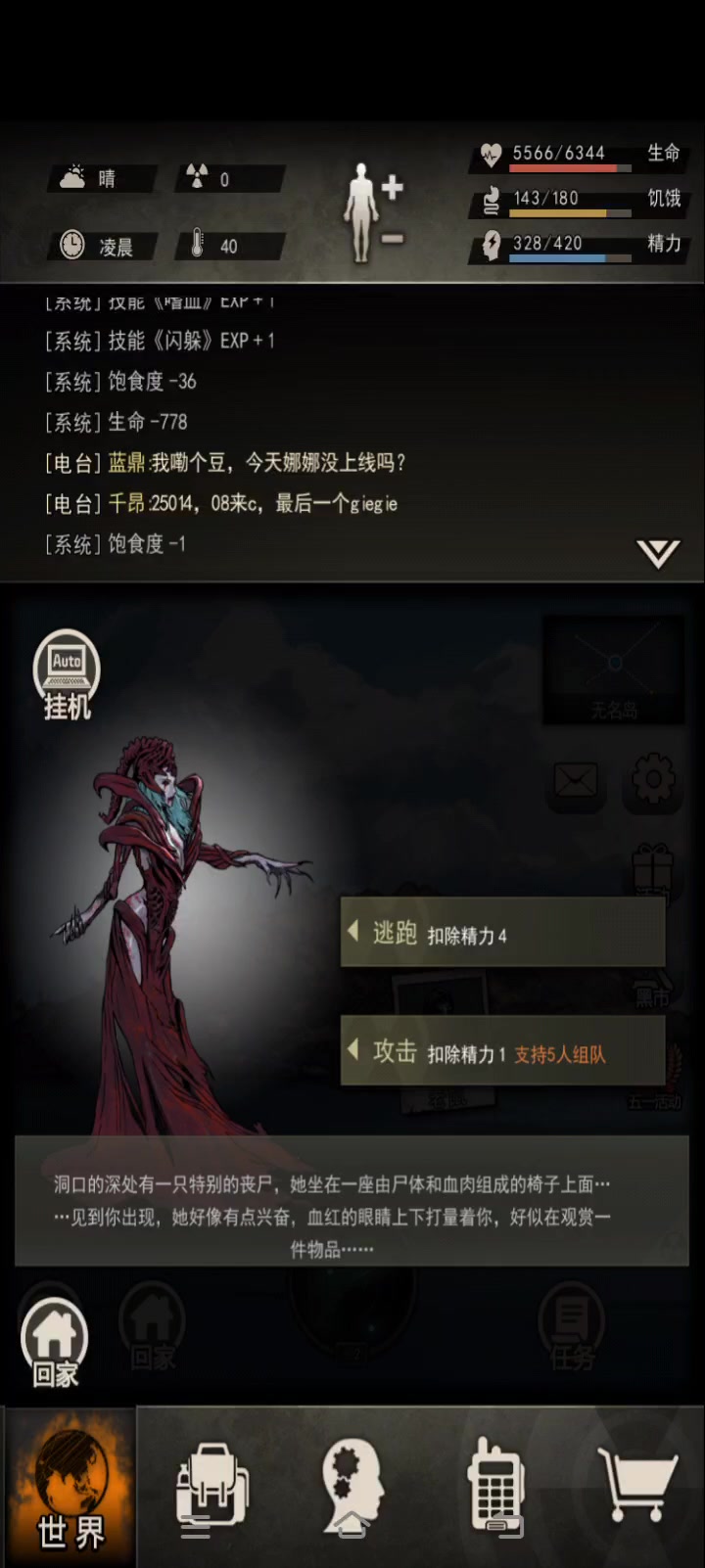This screenshot has height=1568, width=705.
Task: Open the radio walkie-talkie tab
Action: click(496, 1488)
